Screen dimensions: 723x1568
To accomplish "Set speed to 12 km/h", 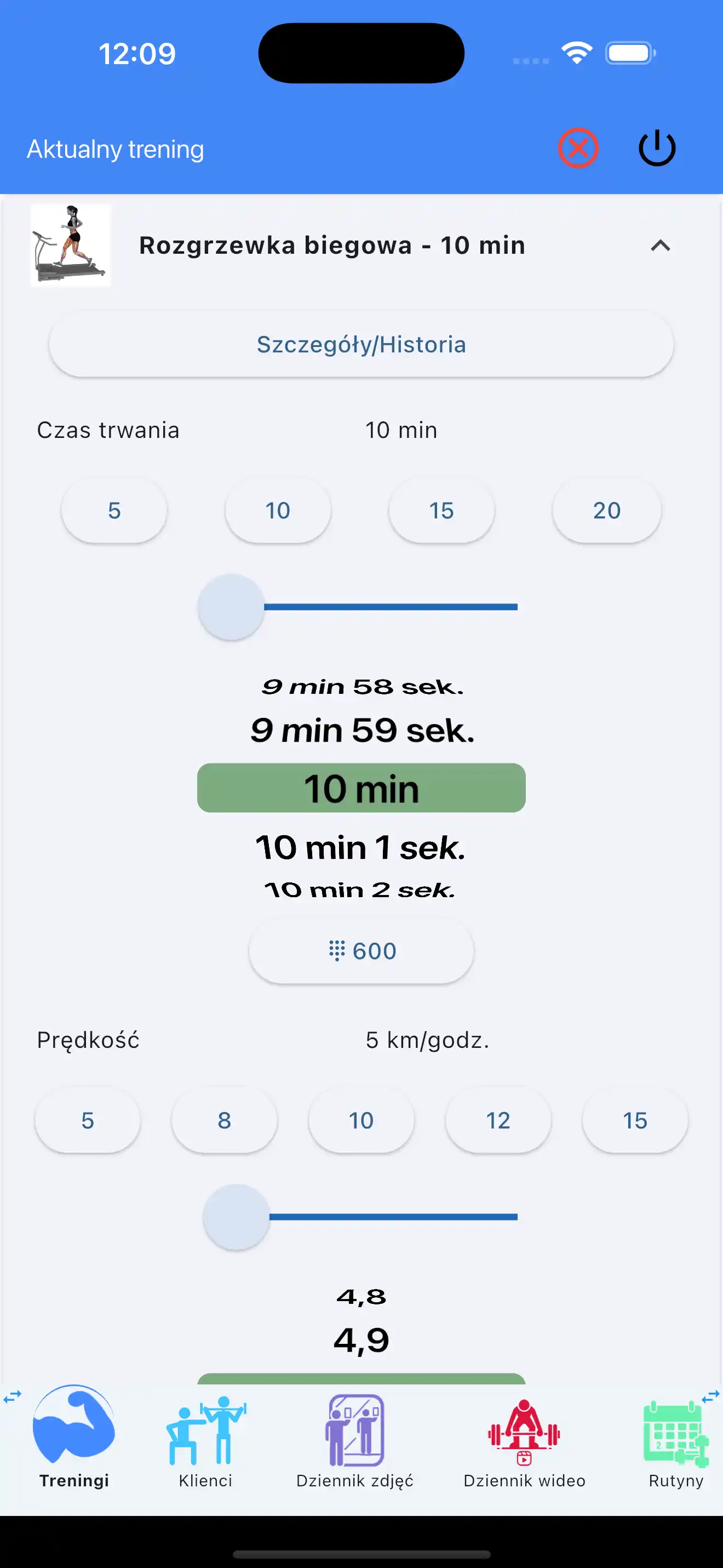I will point(498,1120).
